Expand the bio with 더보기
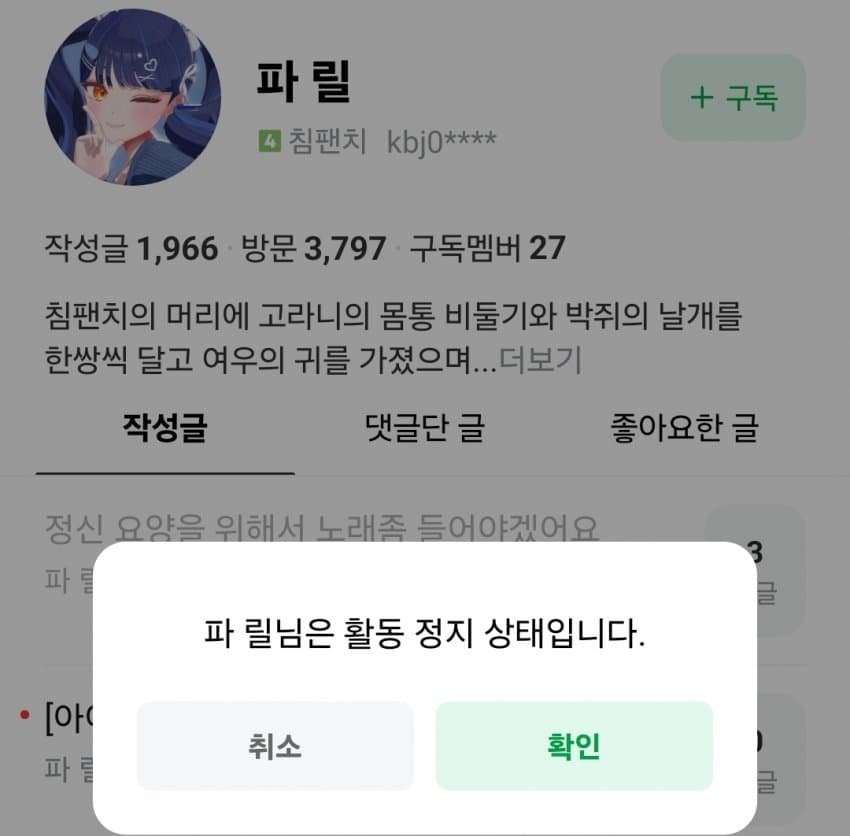The height and width of the screenshot is (836, 850). click(x=540, y=360)
